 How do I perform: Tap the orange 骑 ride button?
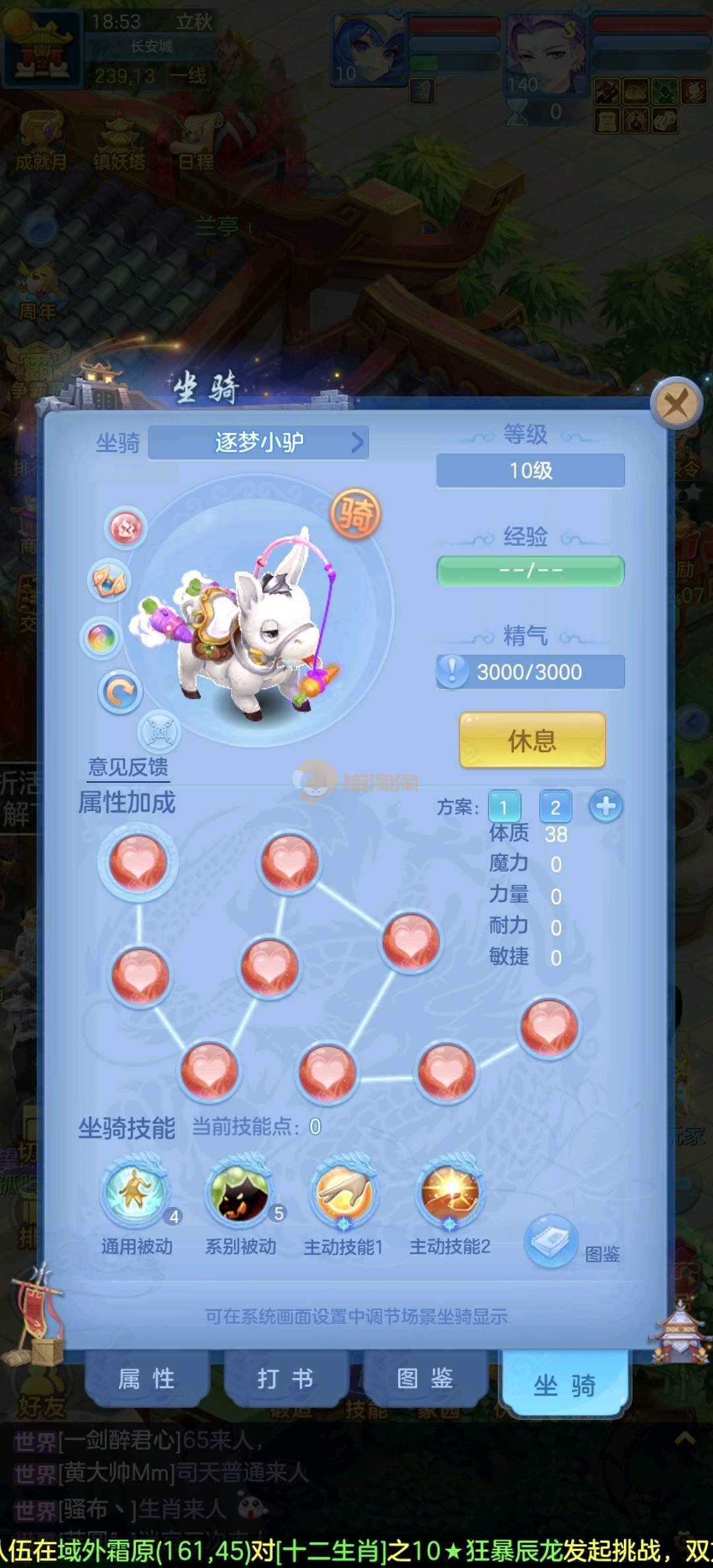(x=355, y=515)
